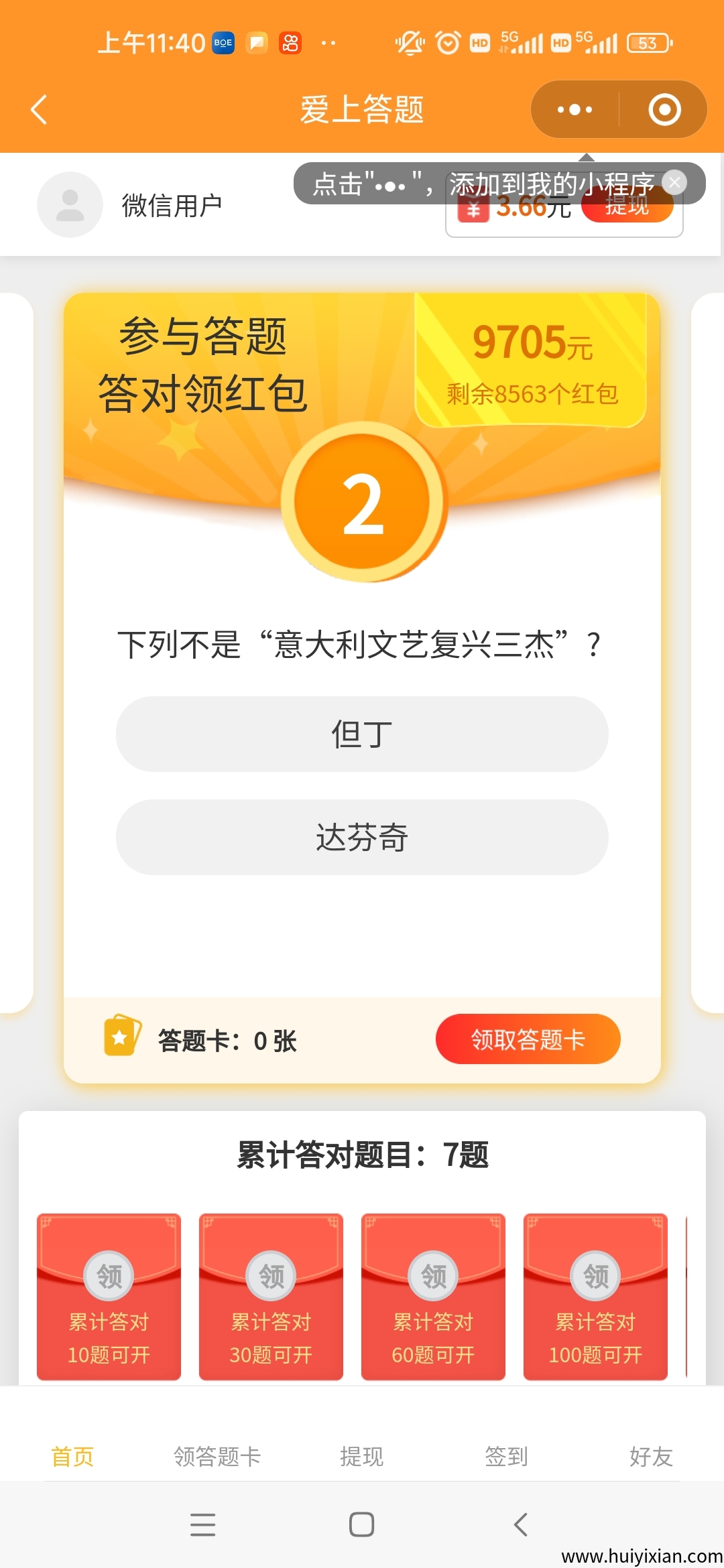Go to the 签到 tab
This screenshot has height=1568, width=724.
[507, 1456]
